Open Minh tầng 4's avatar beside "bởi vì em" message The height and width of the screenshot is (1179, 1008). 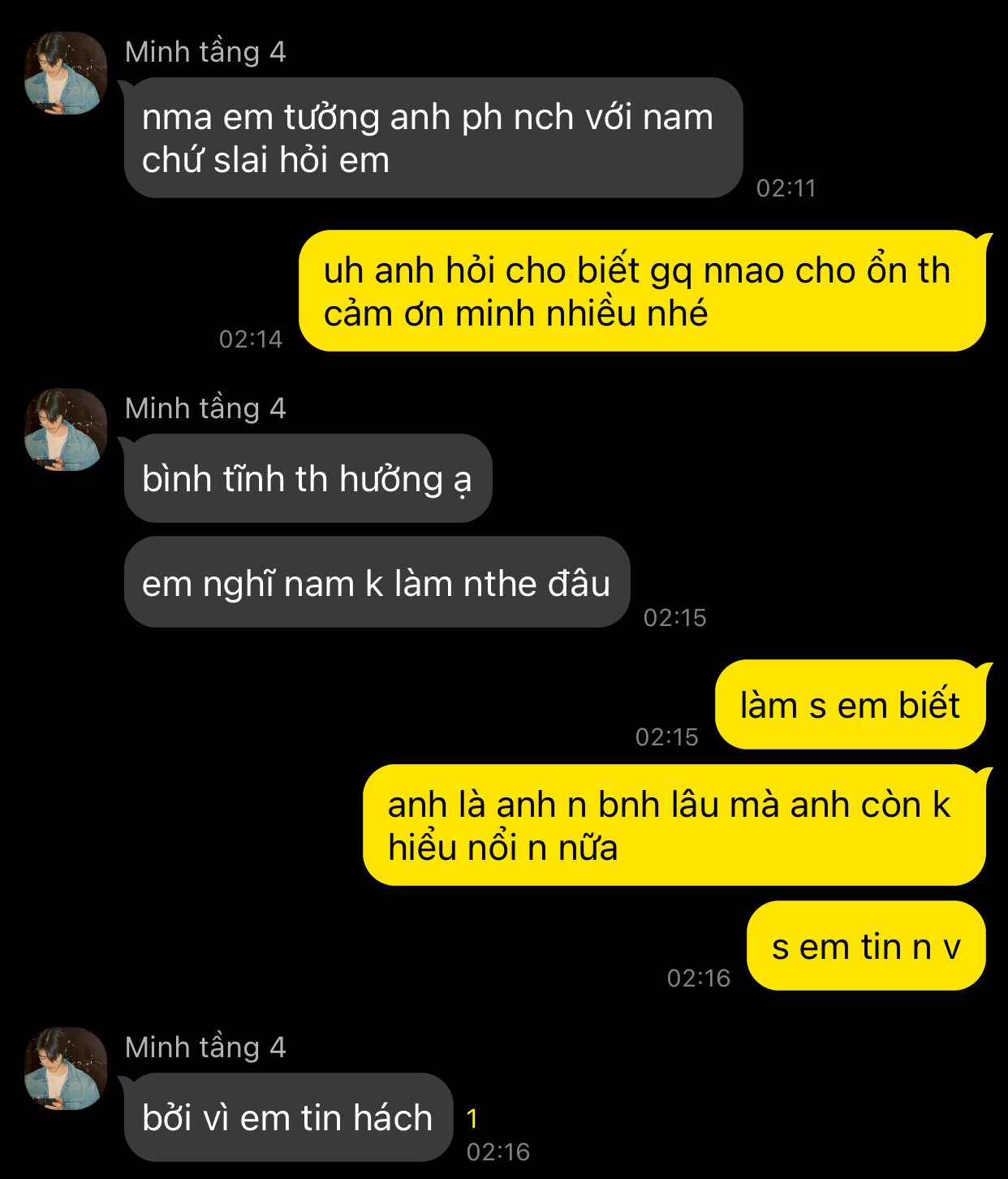coord(66,1069)
